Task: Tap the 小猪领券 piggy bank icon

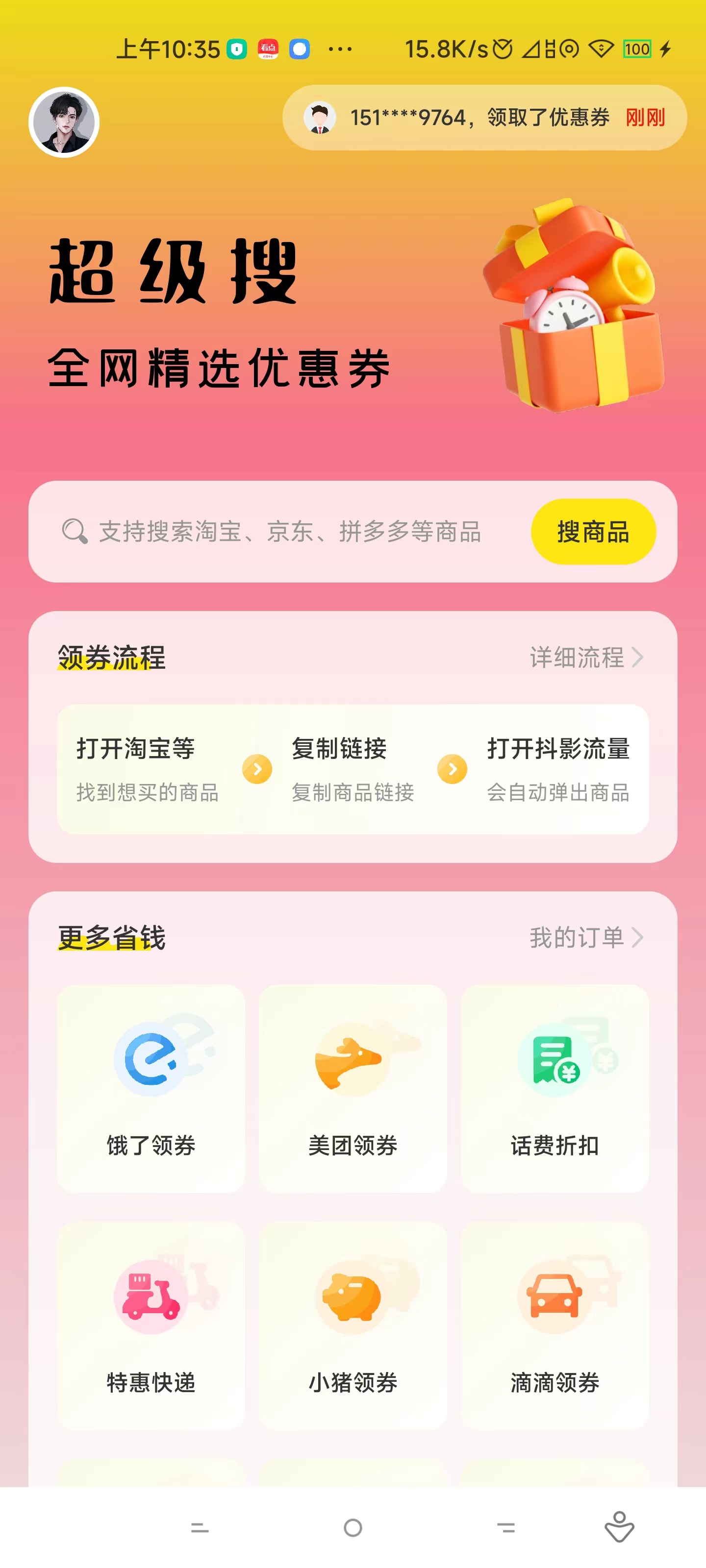Action: point(352,1297)
